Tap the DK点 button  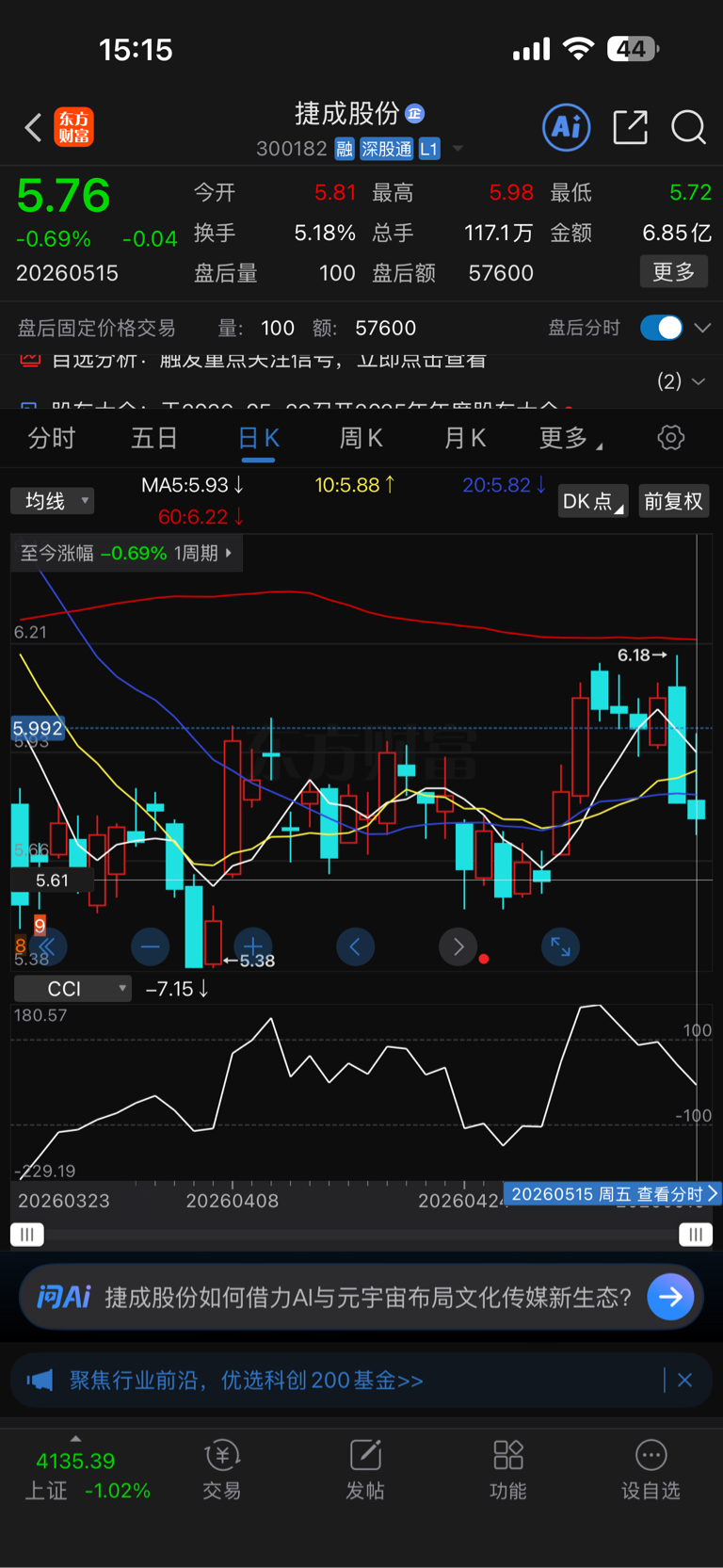coord(593,501)
